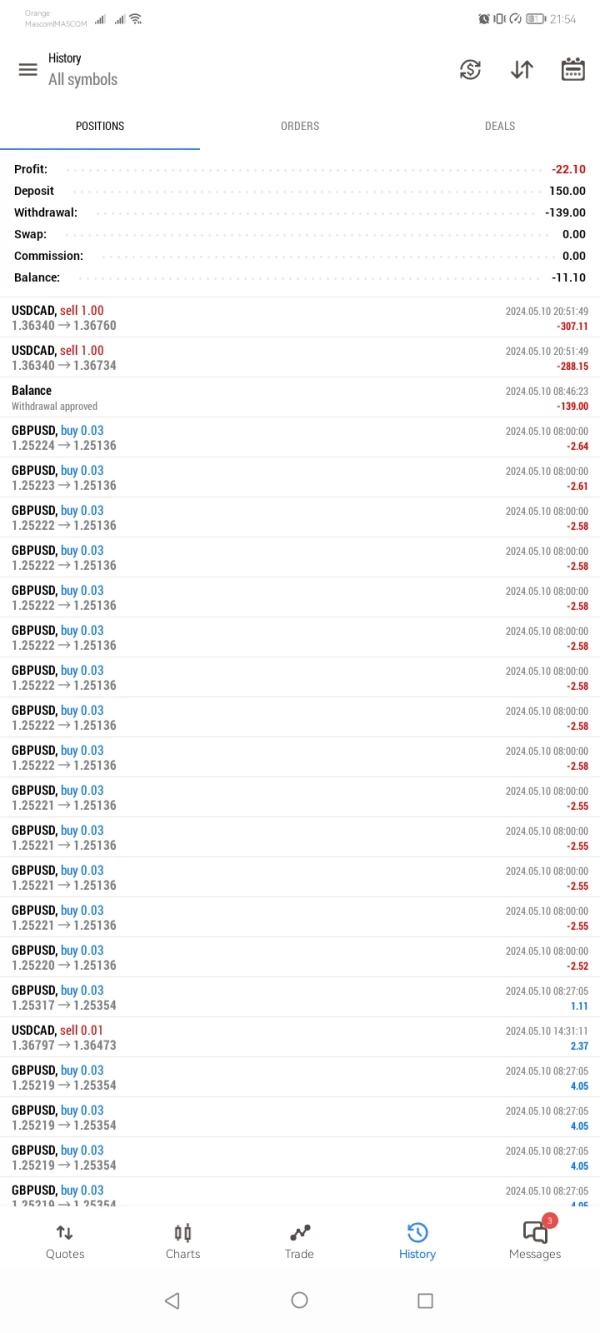
Task: Switch to the Trade tab
Action: tap(299, 1240)
